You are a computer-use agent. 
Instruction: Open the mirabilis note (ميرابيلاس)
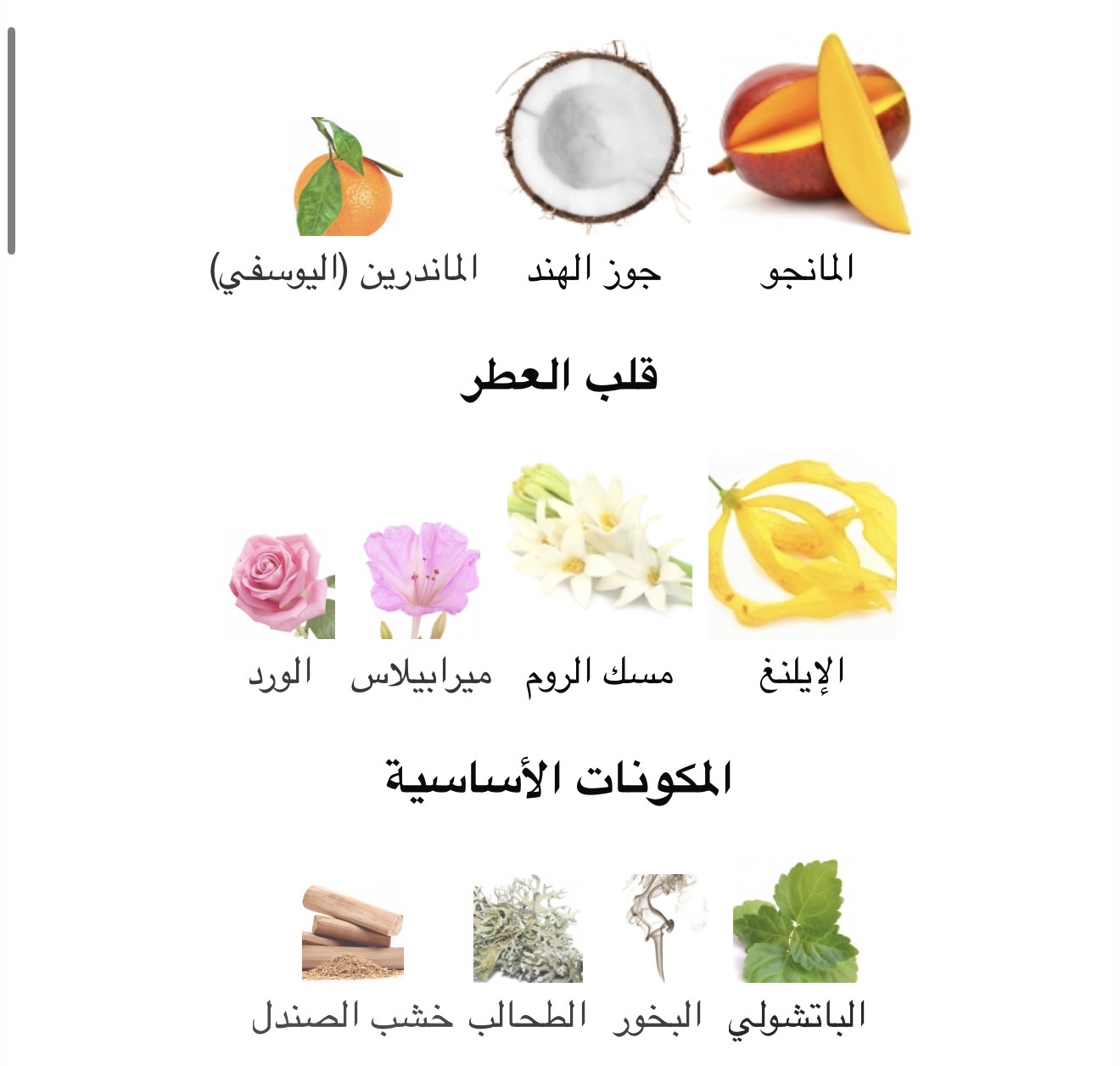[x=422, y=581]
